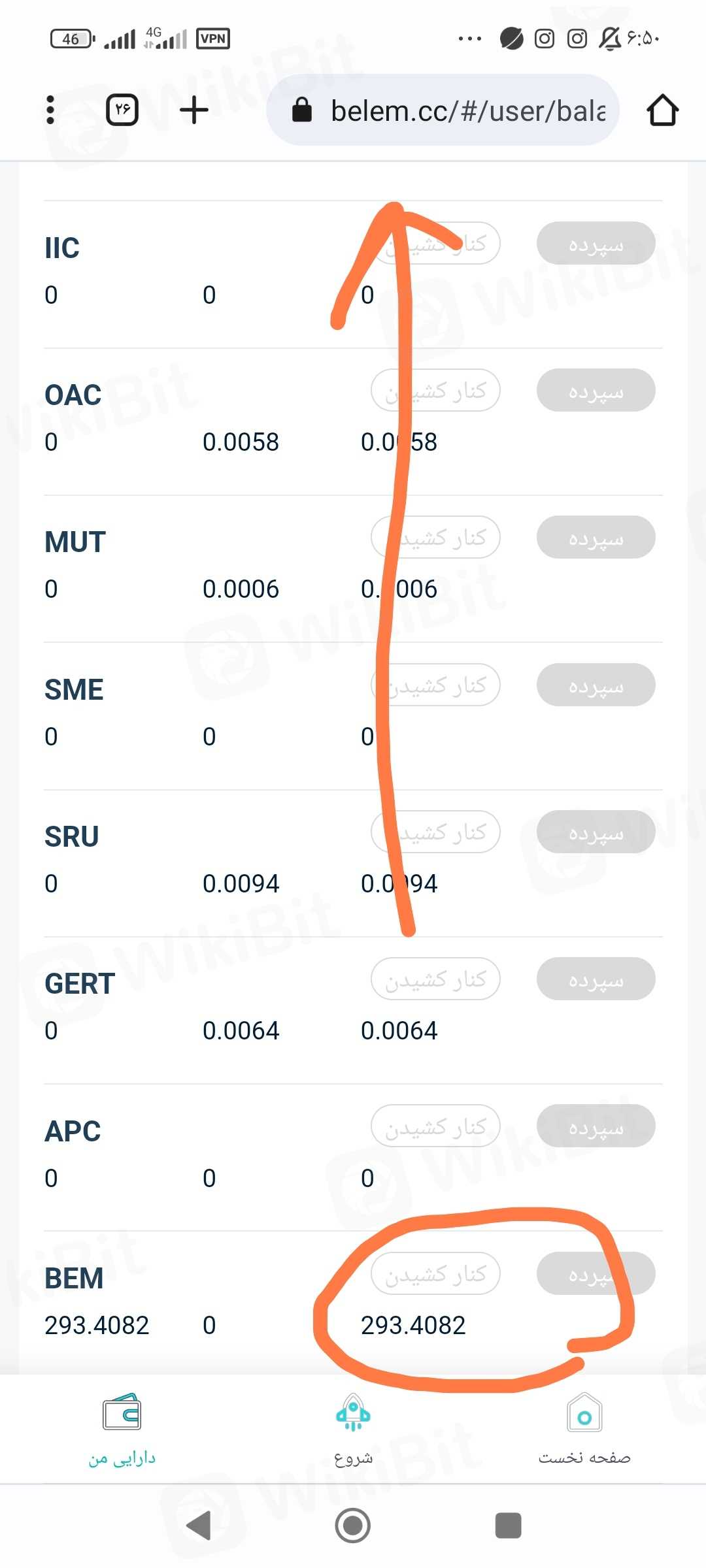
Task: Tap کنار کشیدن withdraw for OAC
Action: click(x=435, y=391)
